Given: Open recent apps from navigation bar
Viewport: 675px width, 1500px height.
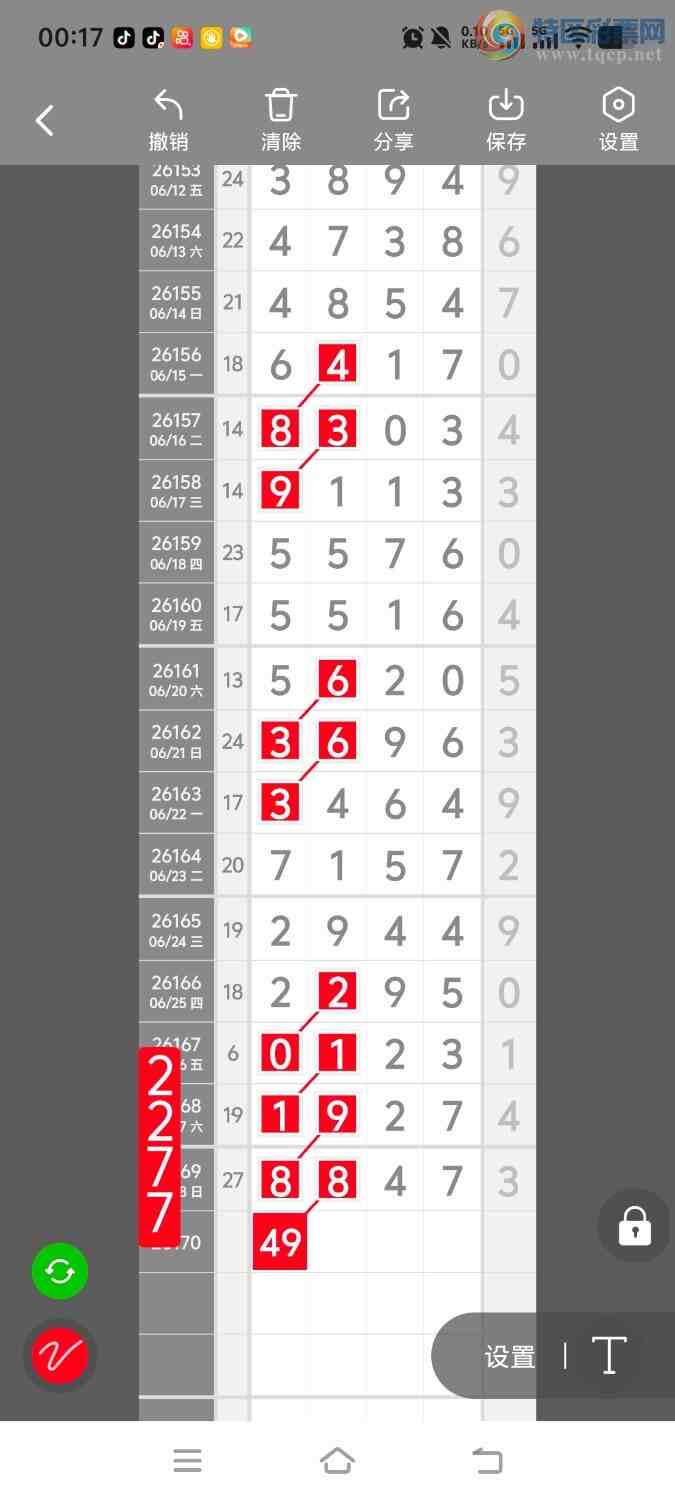Looking at the screenshot, I should point(187,1461).
